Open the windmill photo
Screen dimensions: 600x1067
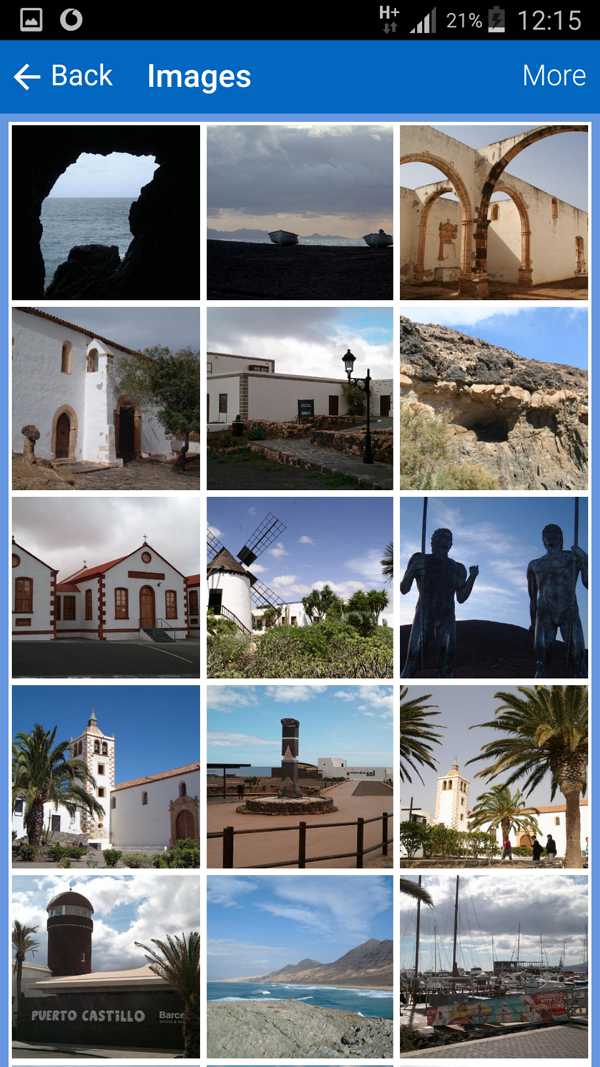[x=300, y=587]
